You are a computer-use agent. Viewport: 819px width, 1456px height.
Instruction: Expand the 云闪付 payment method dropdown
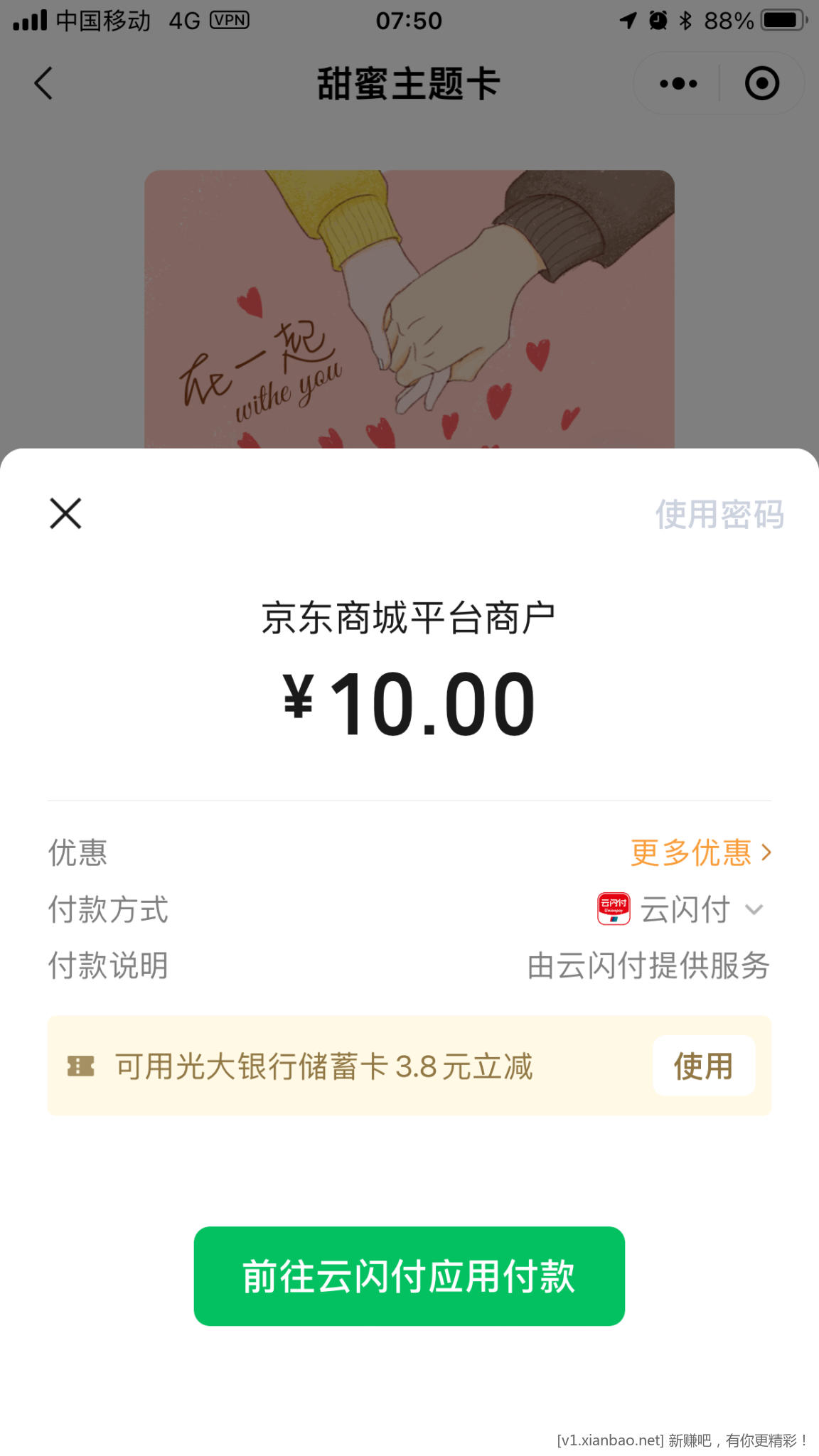684,909
